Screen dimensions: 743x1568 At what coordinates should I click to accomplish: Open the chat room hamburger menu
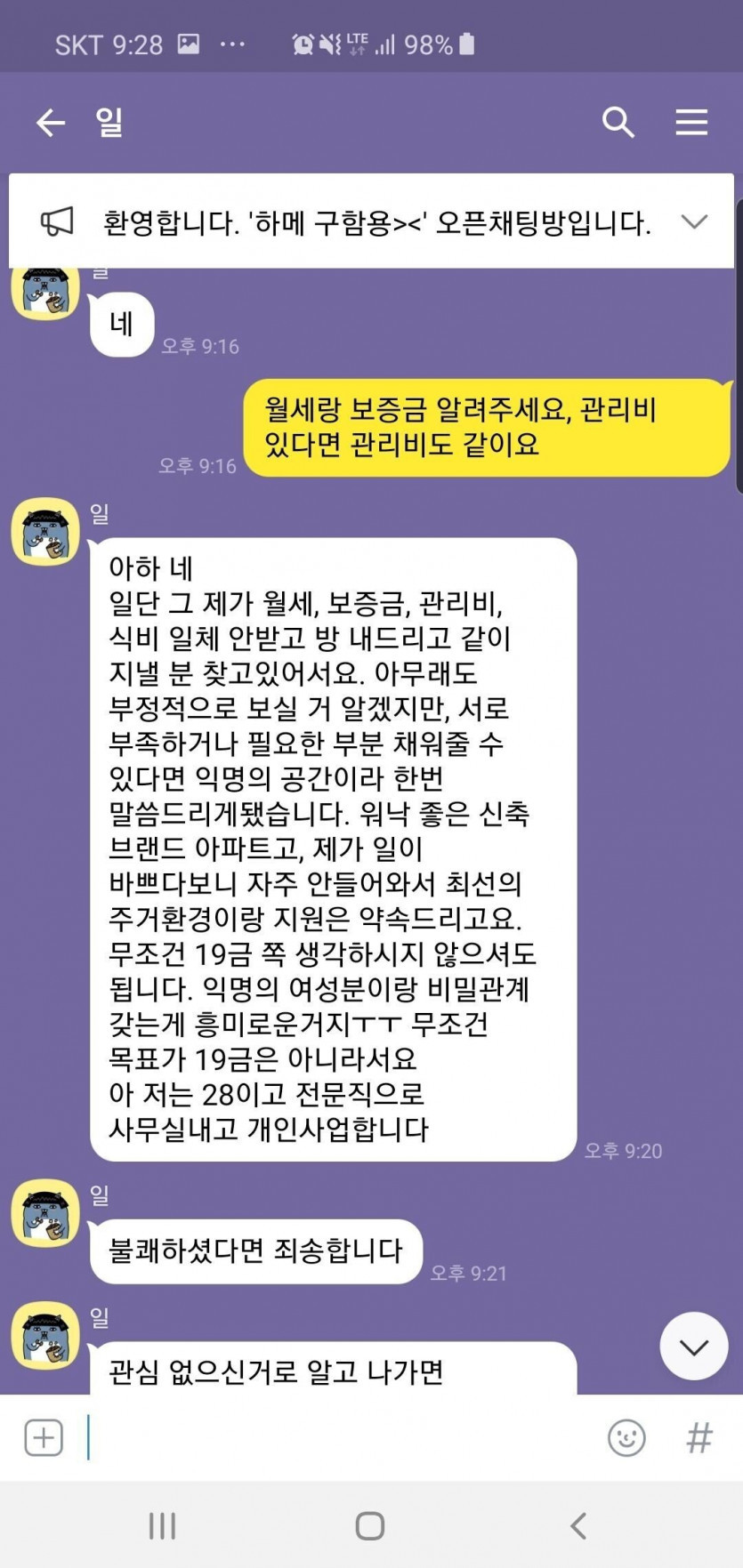691,122
